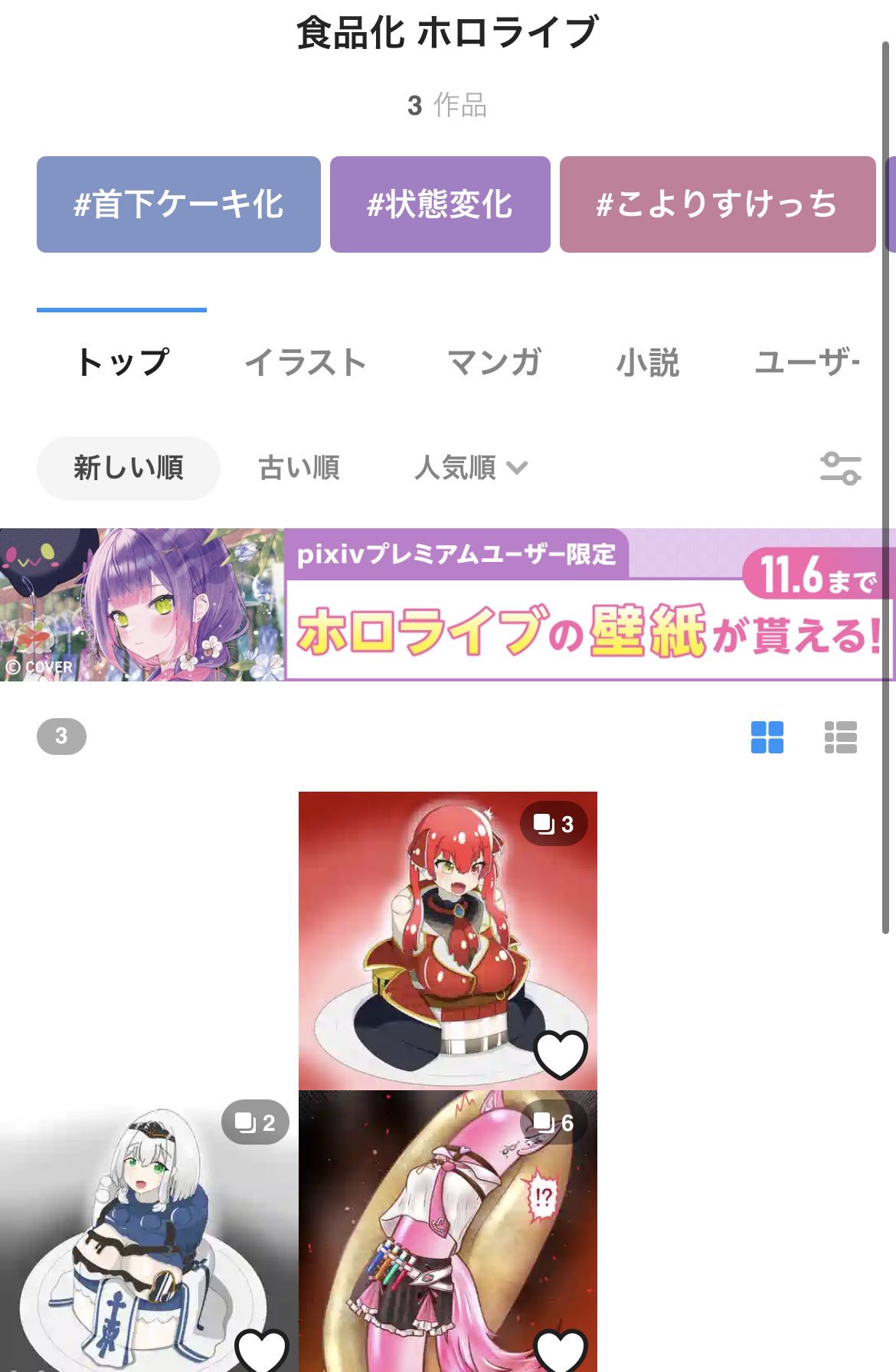Screen dimensions: 896x1372
Task: Sort results by 古い順
Action: [x=299, y=468]
